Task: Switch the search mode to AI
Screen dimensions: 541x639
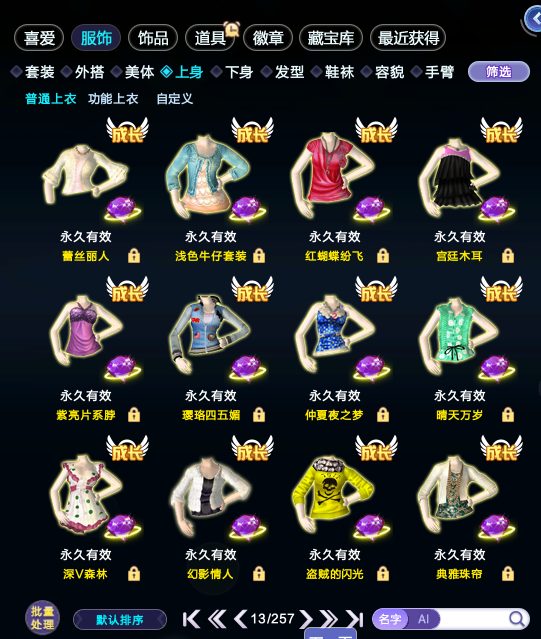Action: [x=424, y=619]
